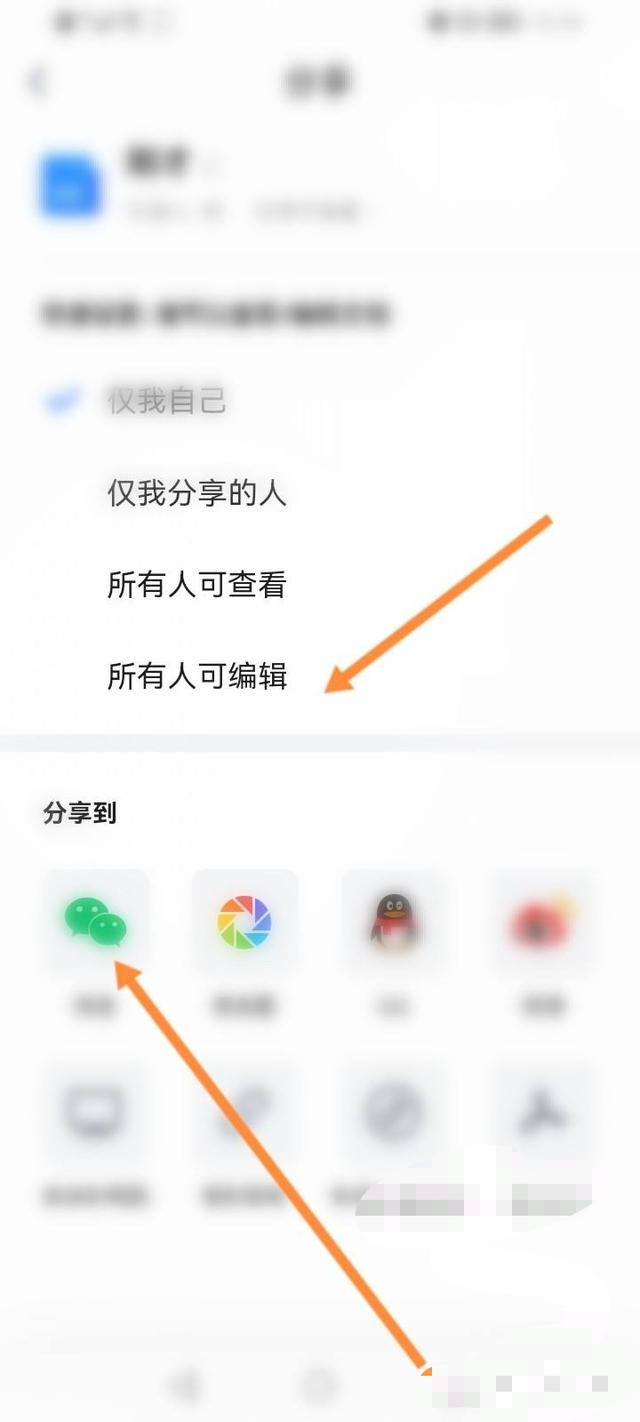Share the document to WeChat
This screenshot has width=640, height=1422.
pyautogui.click(x=96, y=922)
